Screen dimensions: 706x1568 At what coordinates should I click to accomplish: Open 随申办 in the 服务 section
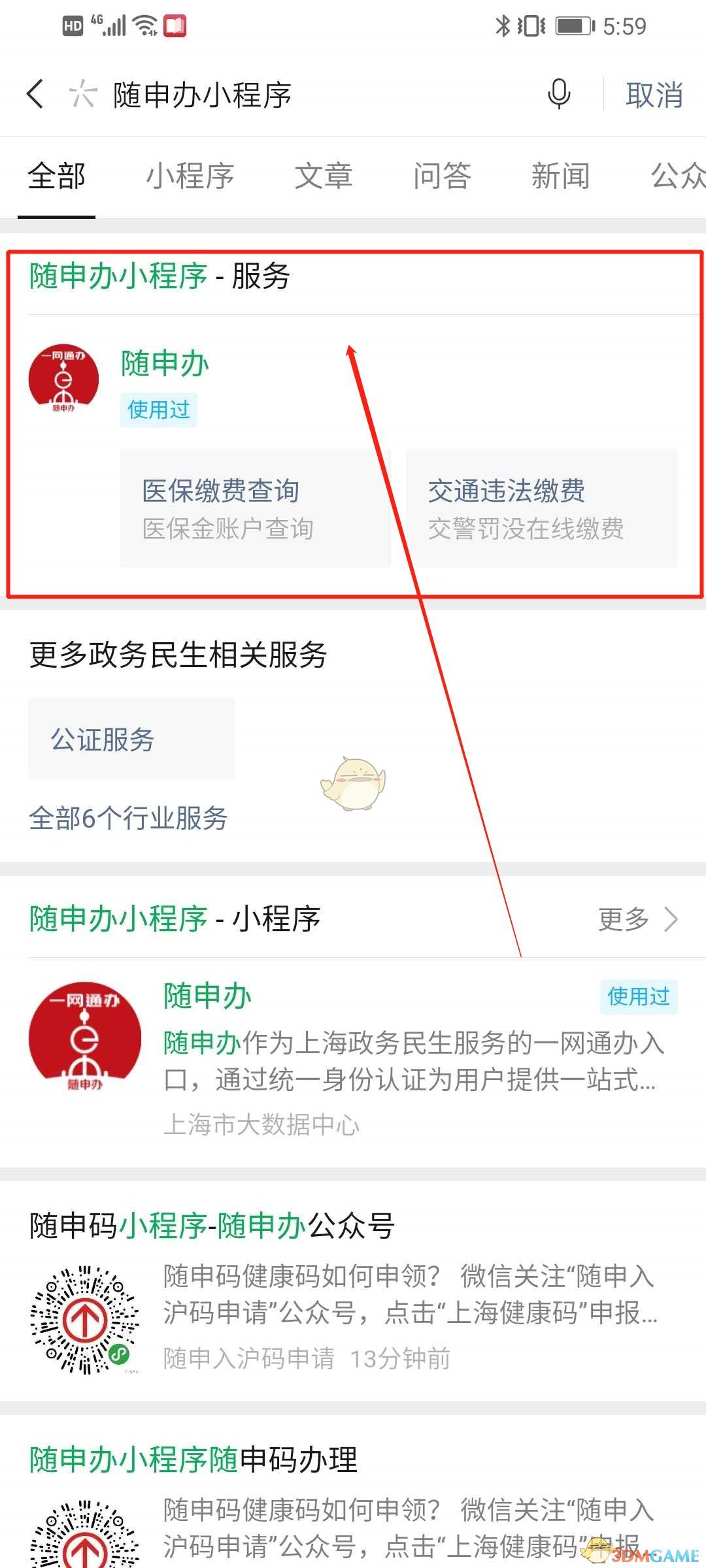coord(165,364)
